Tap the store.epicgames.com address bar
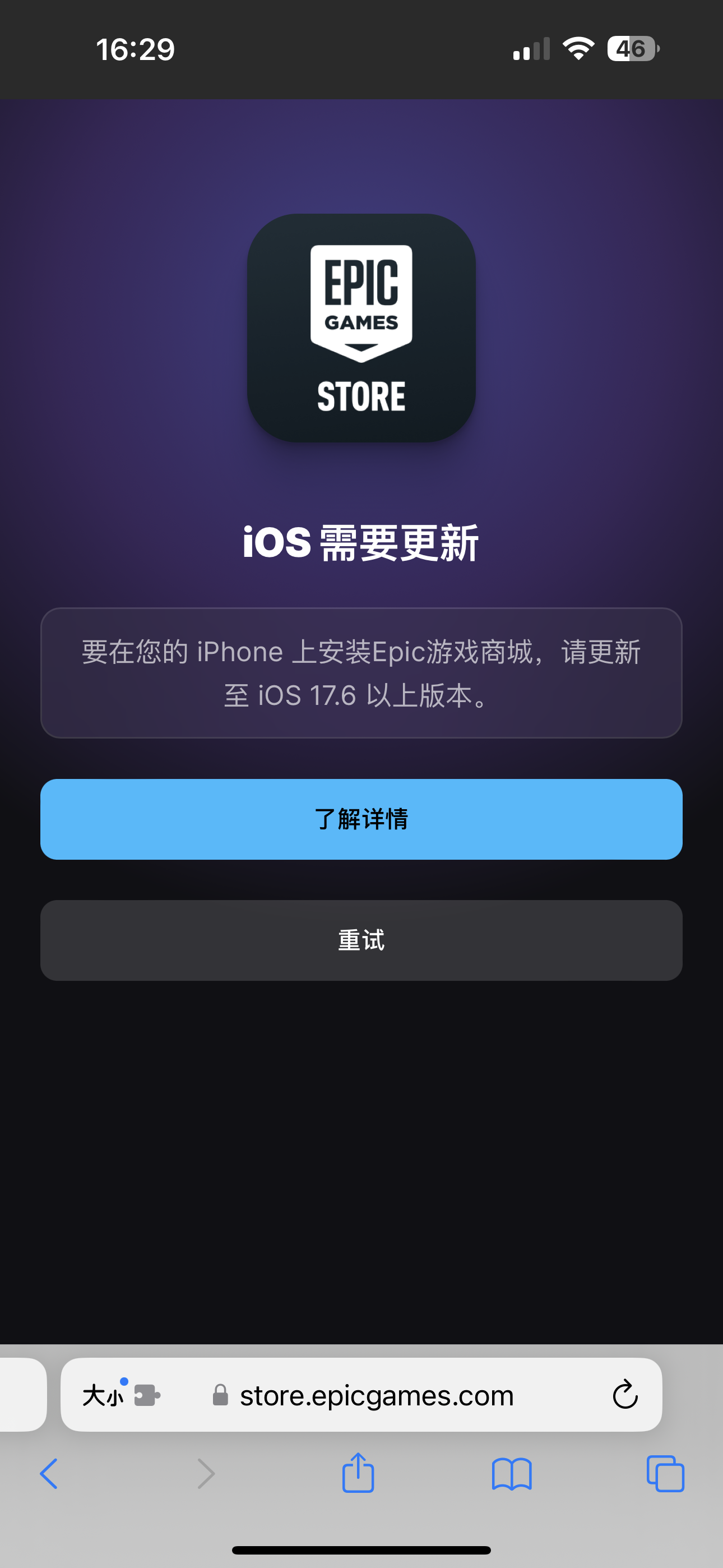The width and height of the screenshot is (723, 1568). tap(377, 1395)
